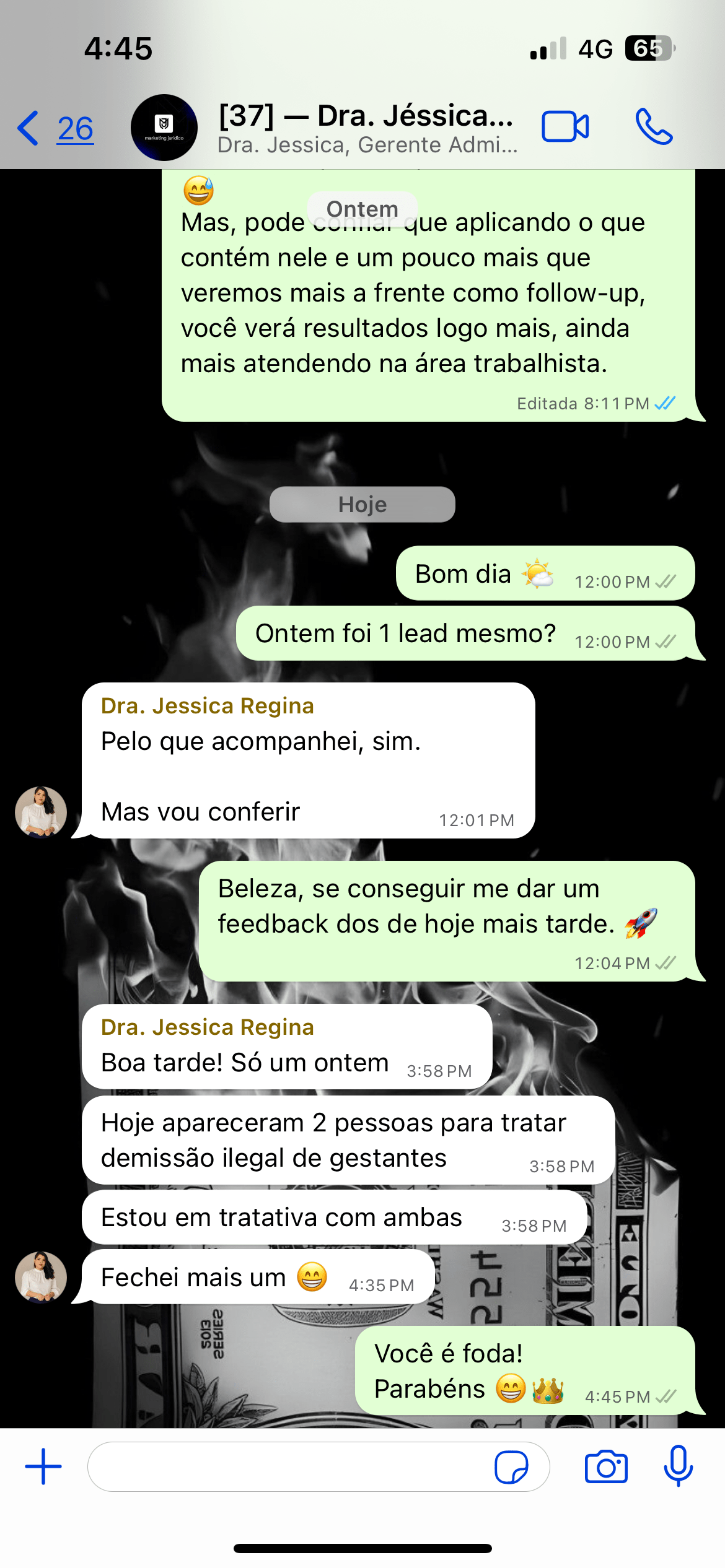Open the group profile picture in the header
This screenshot has width=725, height=1568.
pyautogui.click(x=164, y=128)
